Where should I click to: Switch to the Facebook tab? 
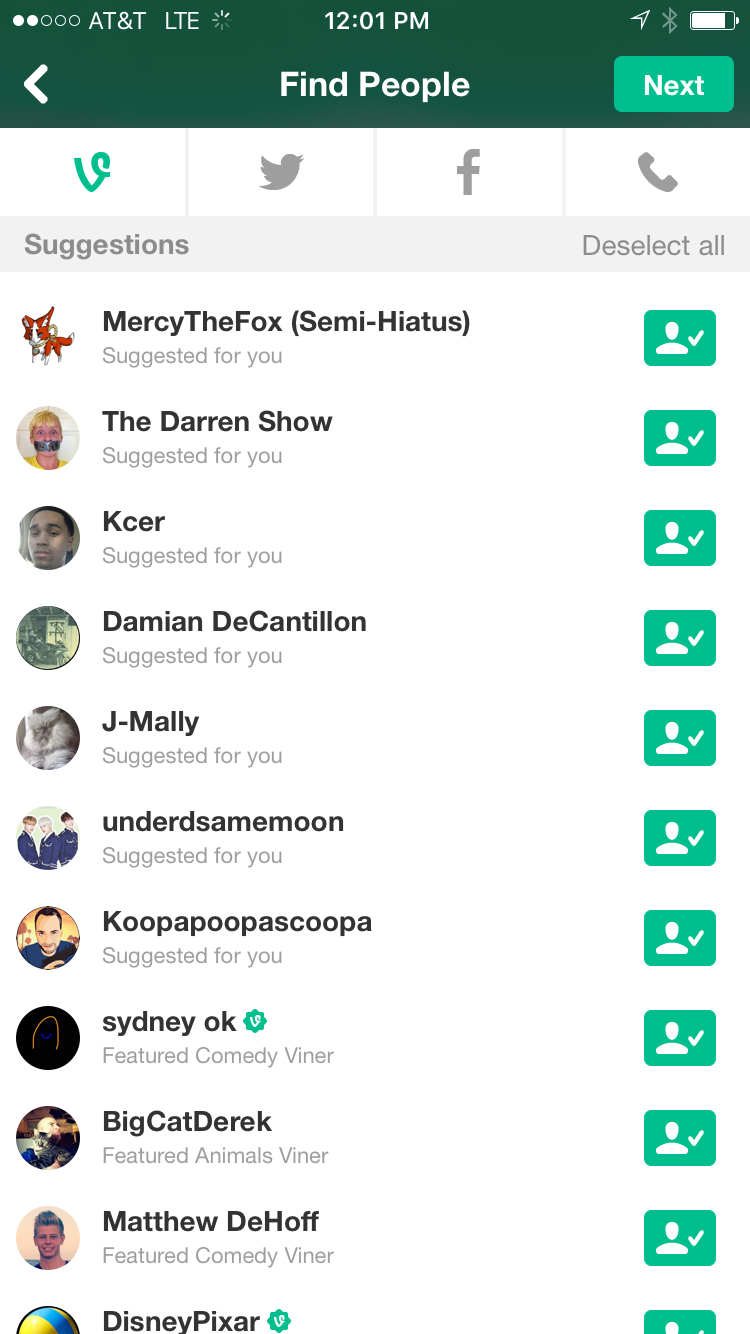click(468, 172)
